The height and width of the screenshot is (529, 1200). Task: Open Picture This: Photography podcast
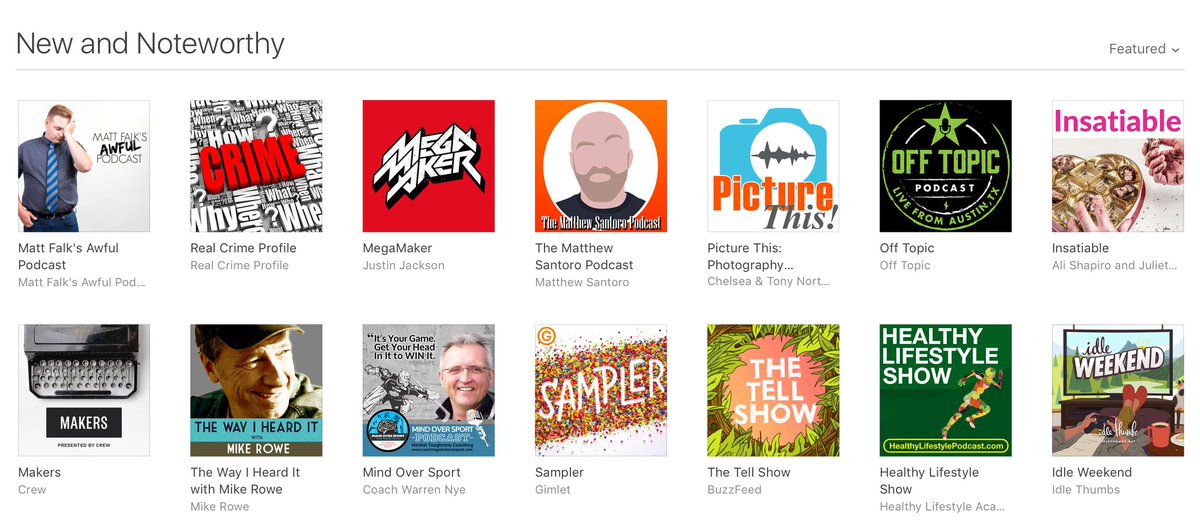(x=772, y=166)
